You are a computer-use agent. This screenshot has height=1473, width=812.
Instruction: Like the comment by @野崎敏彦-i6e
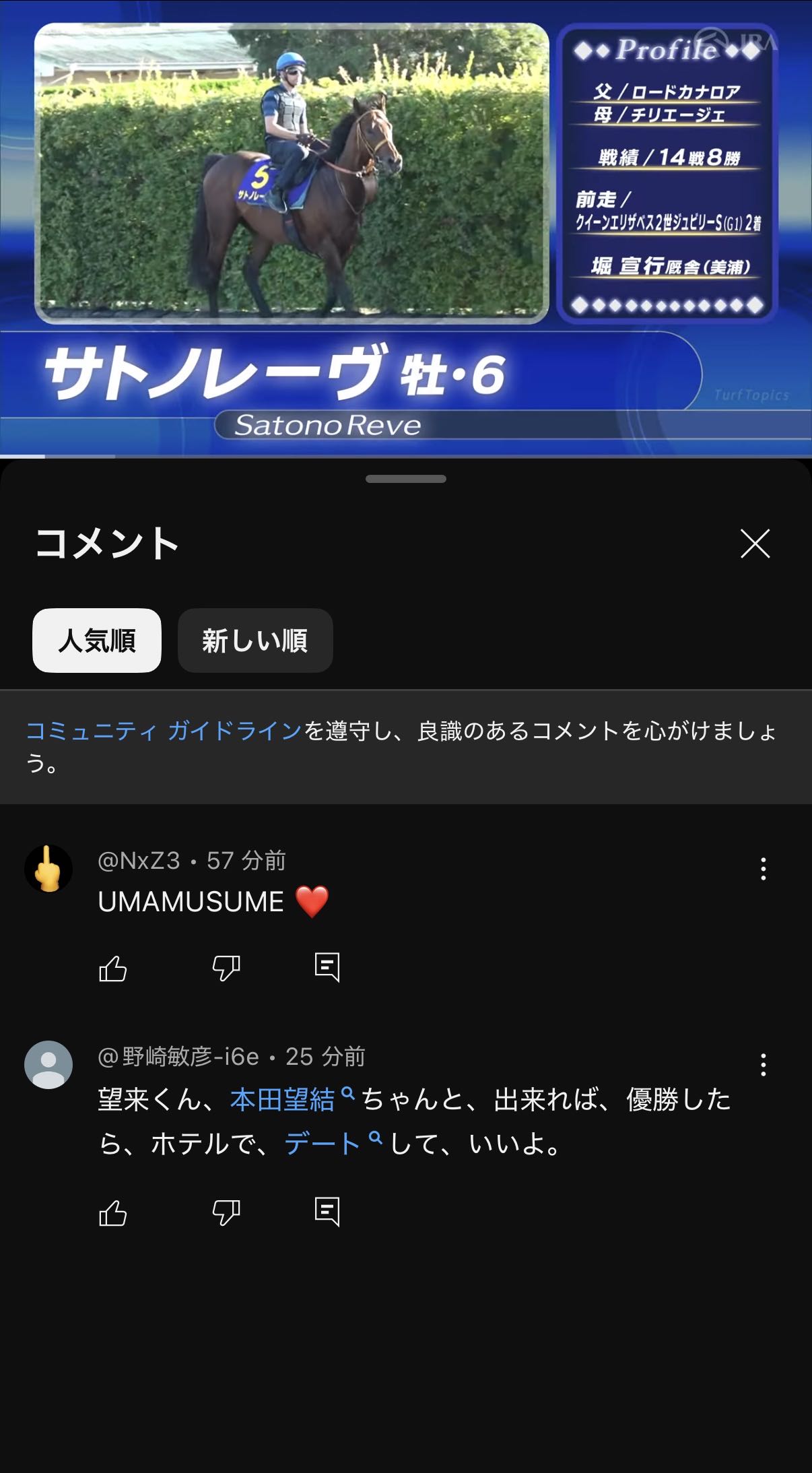point(113,1213)
